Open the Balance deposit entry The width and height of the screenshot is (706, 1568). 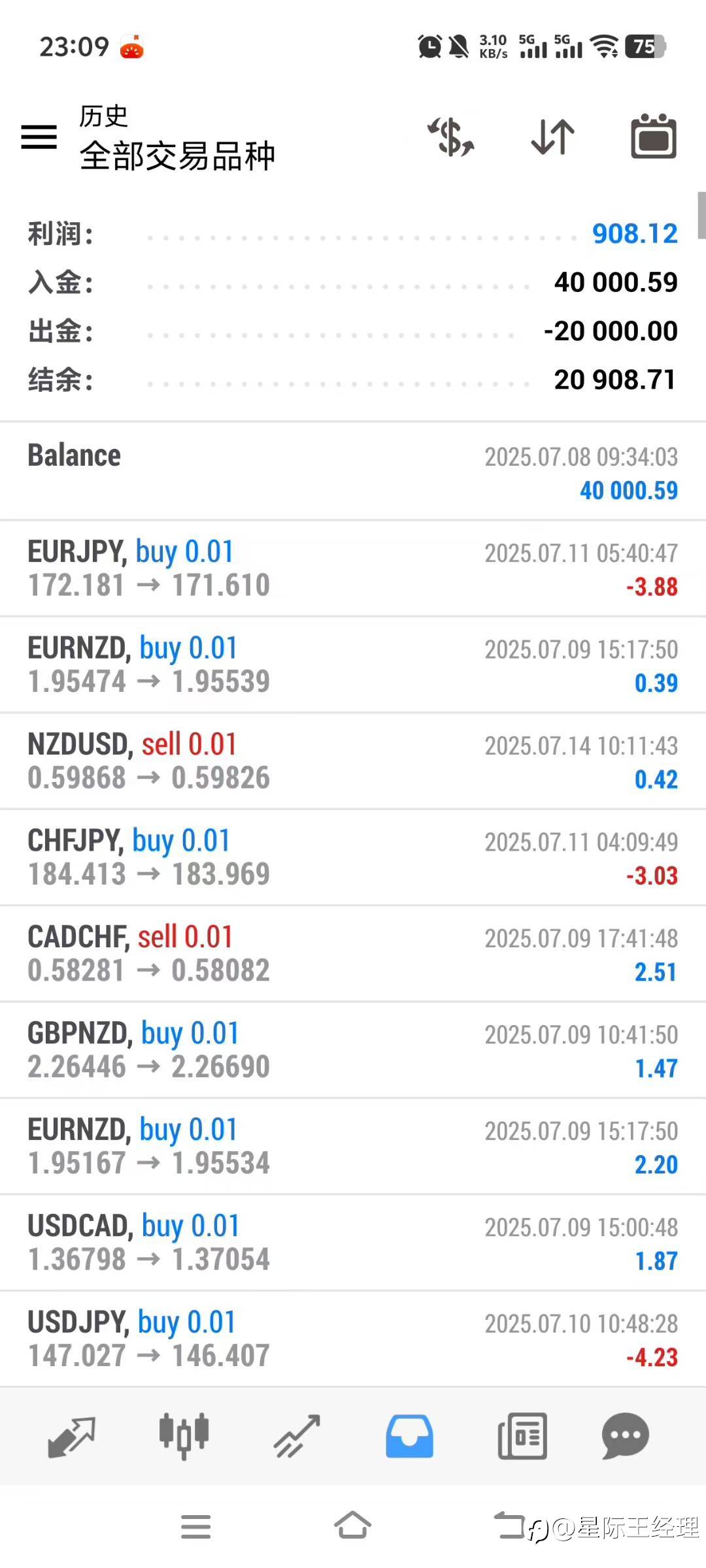point(353,472)
